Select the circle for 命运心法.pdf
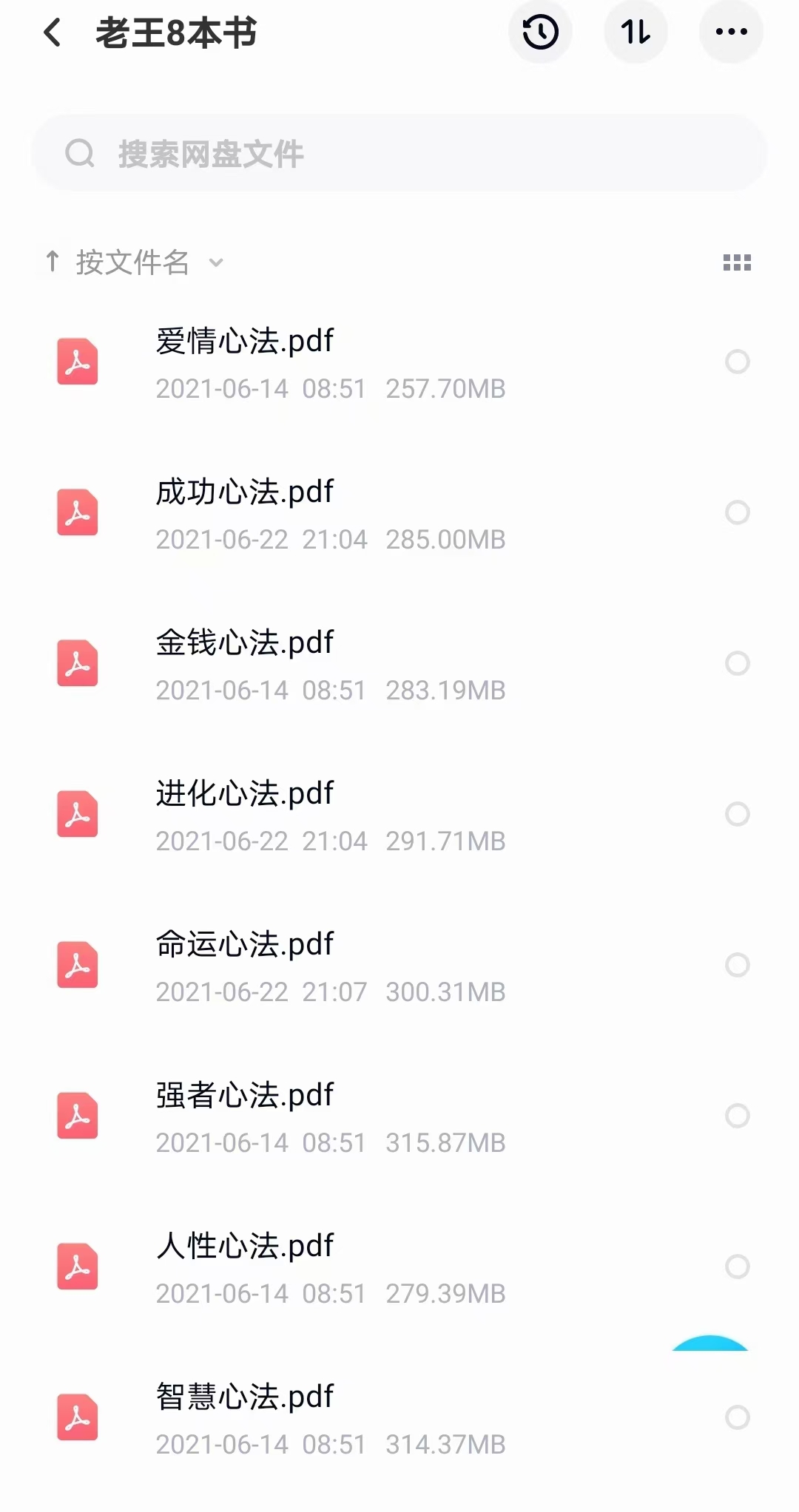This screenshot has height=1512, width=799. coord(738,965)
